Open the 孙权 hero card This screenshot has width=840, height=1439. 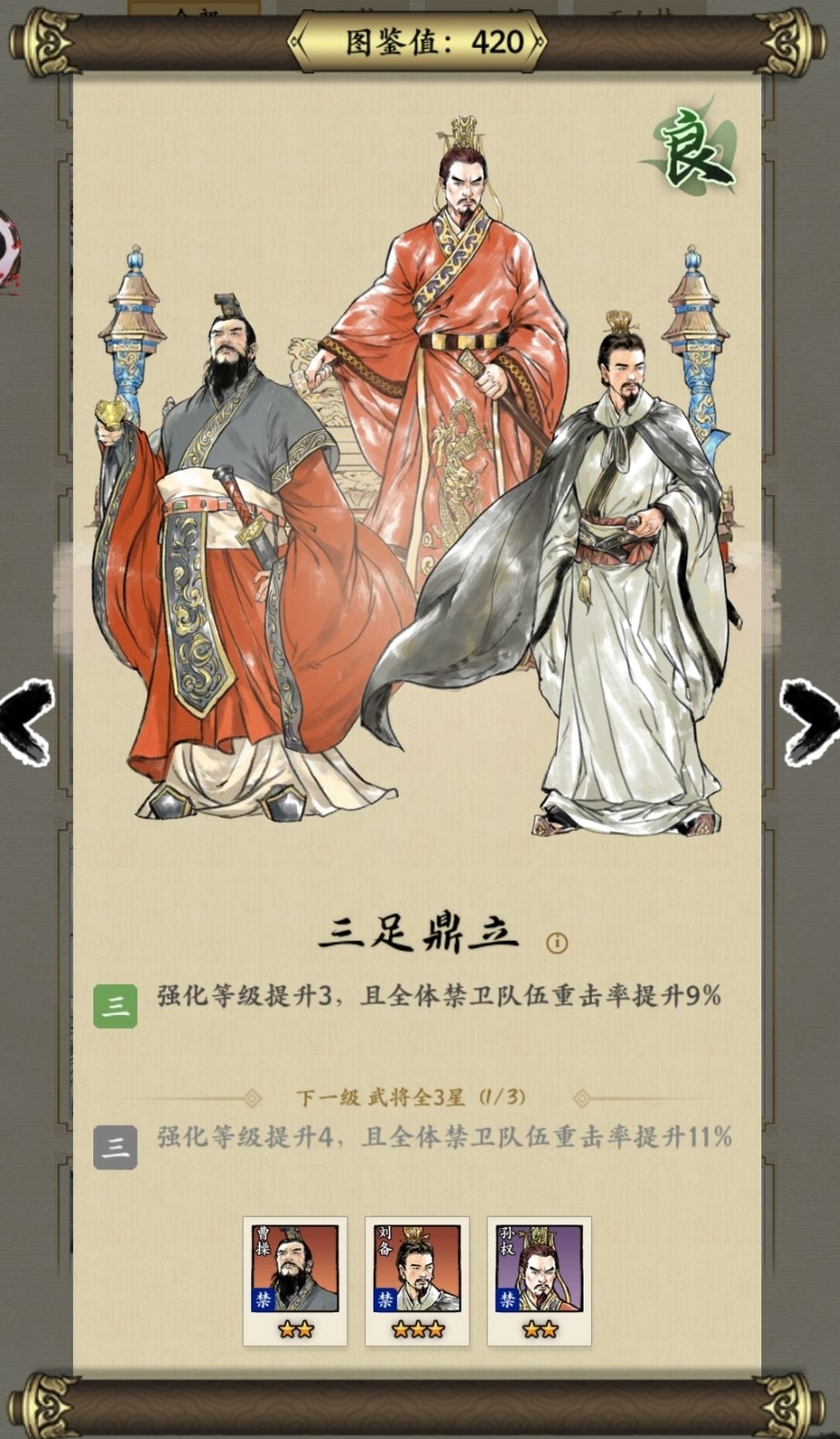(x=539, y=1279)
